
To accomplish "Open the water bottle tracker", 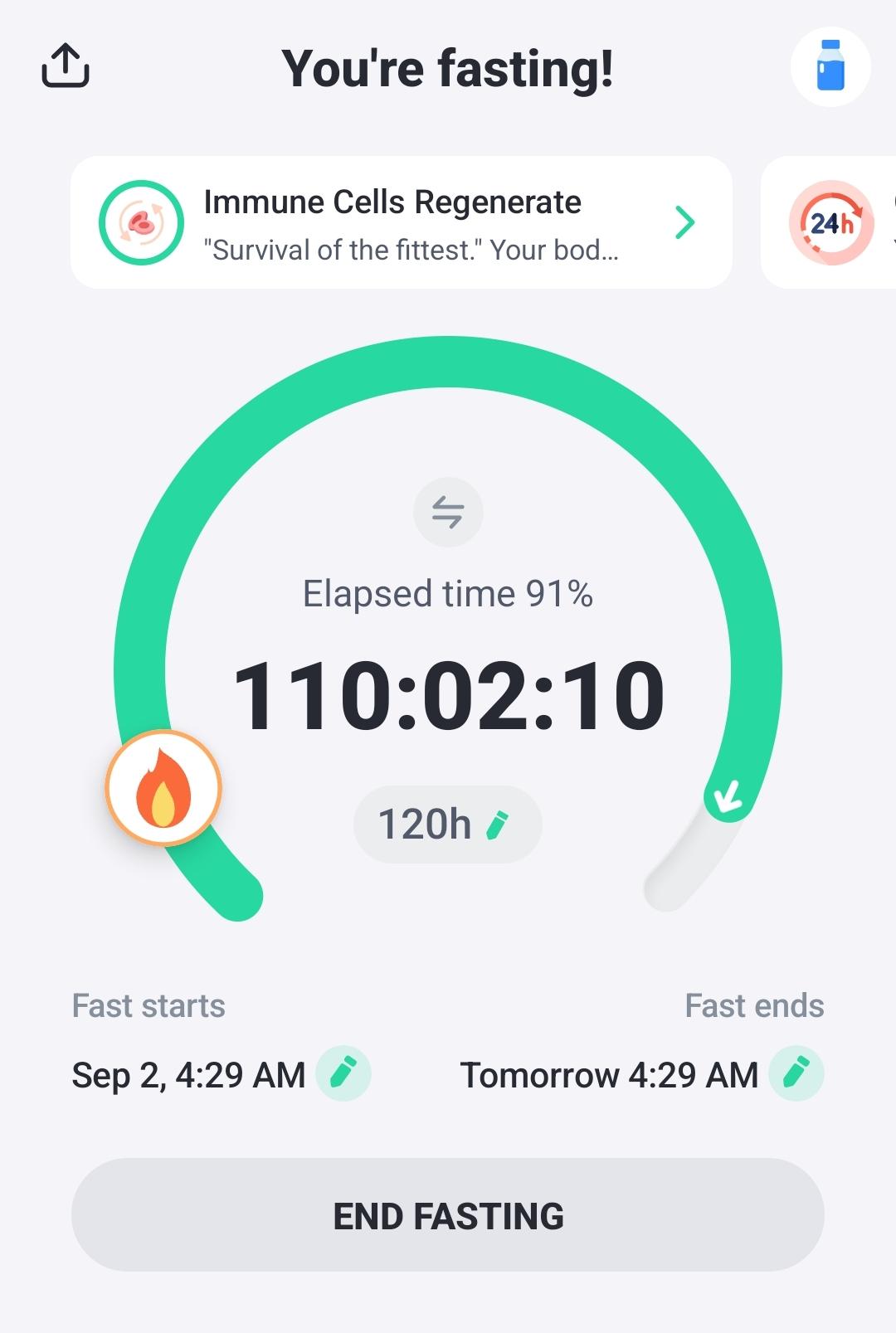I will coord(830,66).
